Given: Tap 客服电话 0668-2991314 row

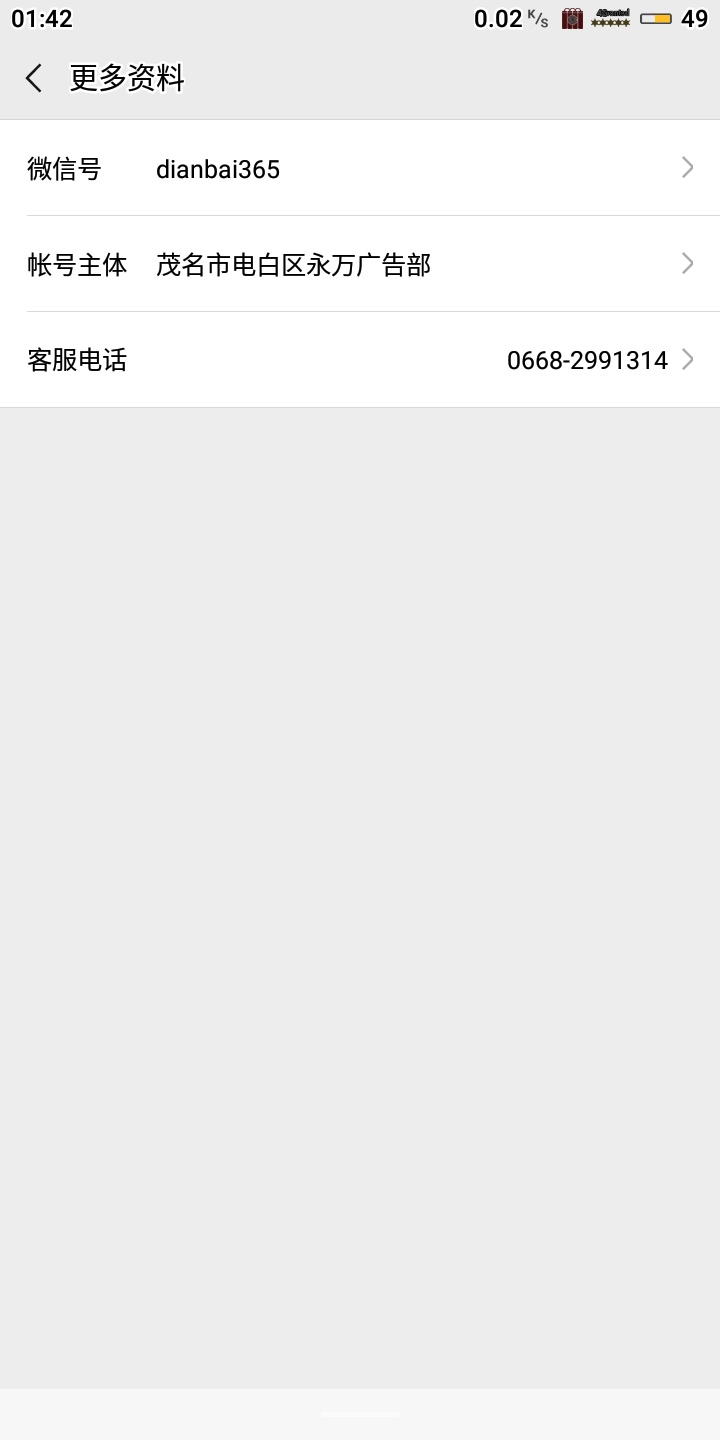Looking at the screenshot, I should point(360,360).
